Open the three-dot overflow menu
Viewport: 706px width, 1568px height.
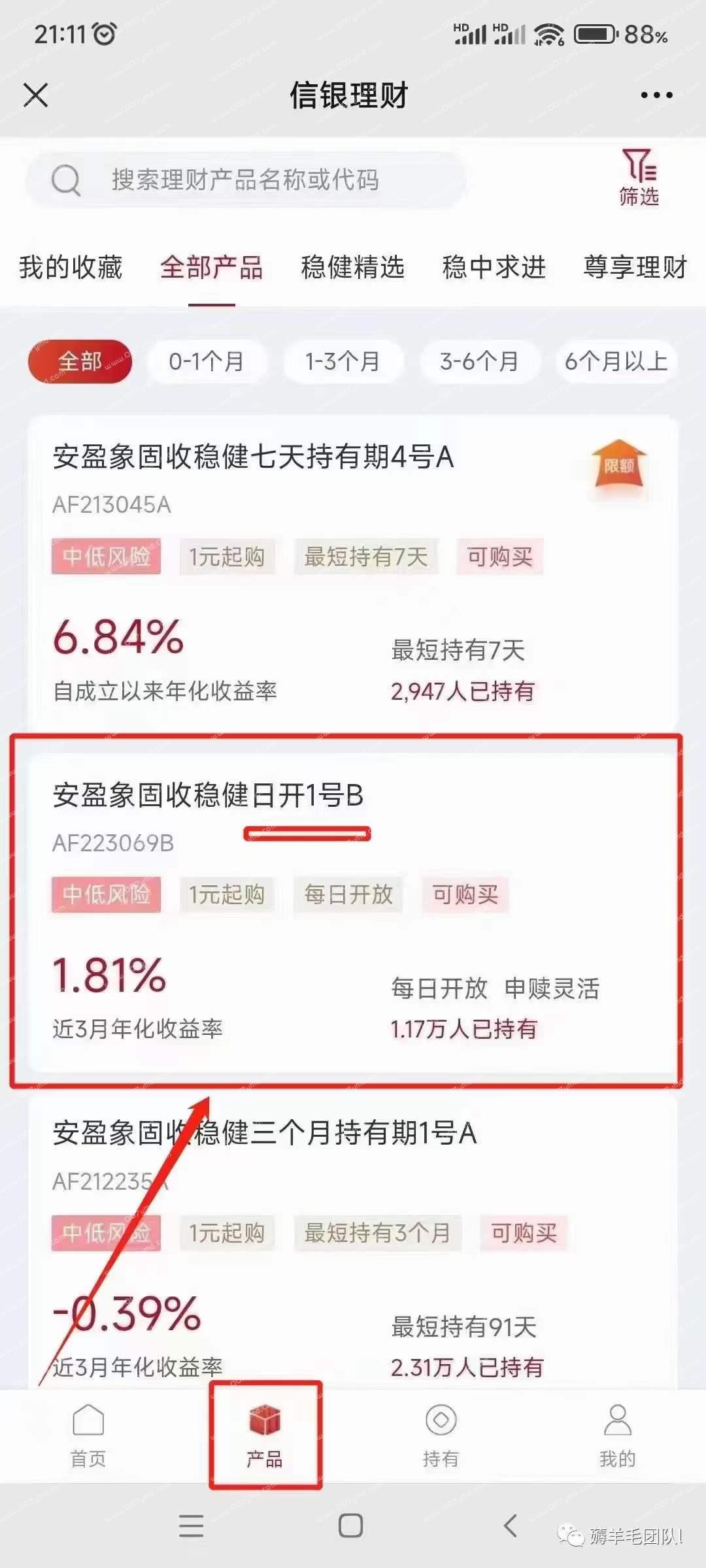(x=656, y=95)
